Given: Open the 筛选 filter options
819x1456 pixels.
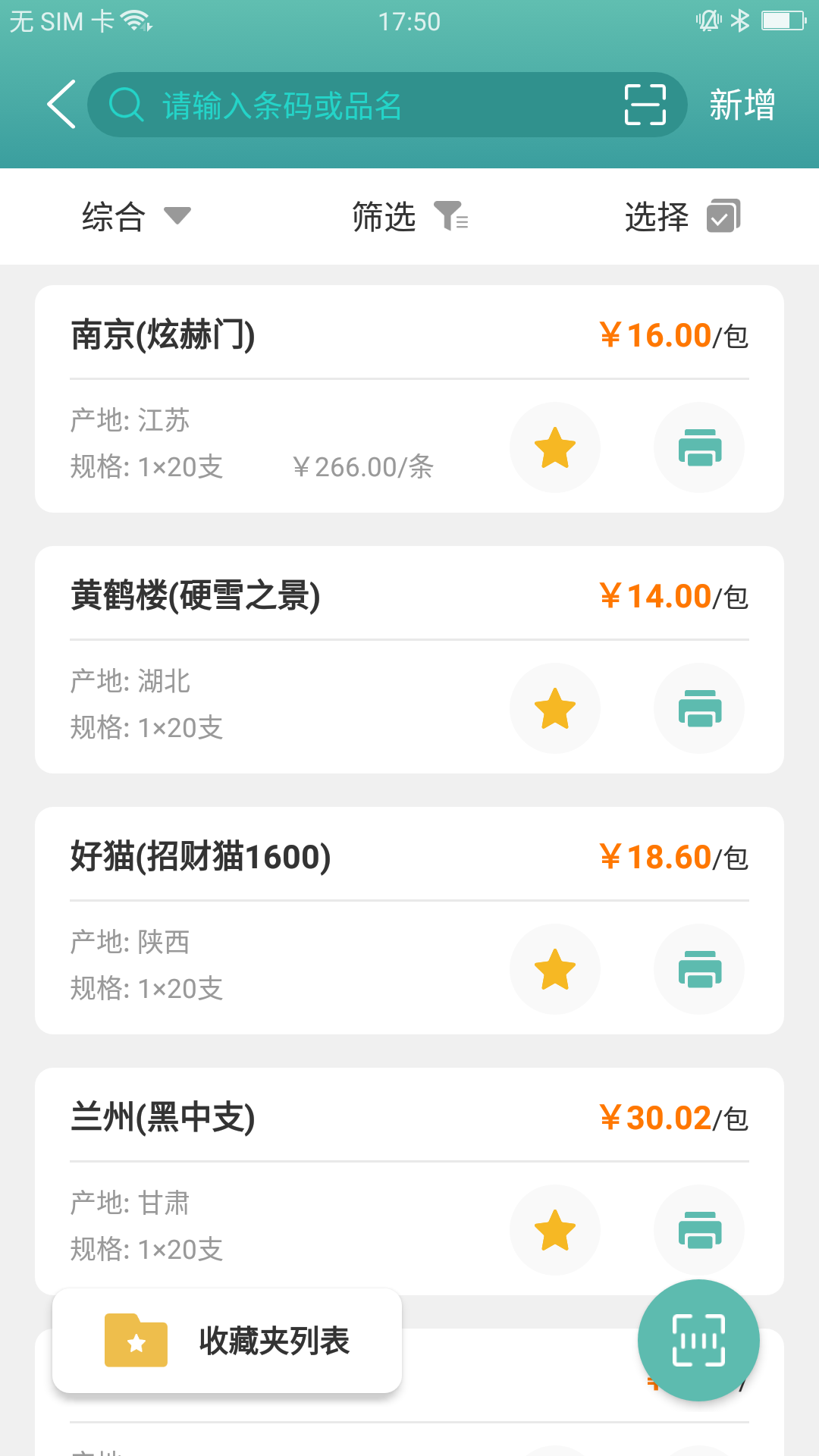Looking at the screenshot, I should 409,216.
